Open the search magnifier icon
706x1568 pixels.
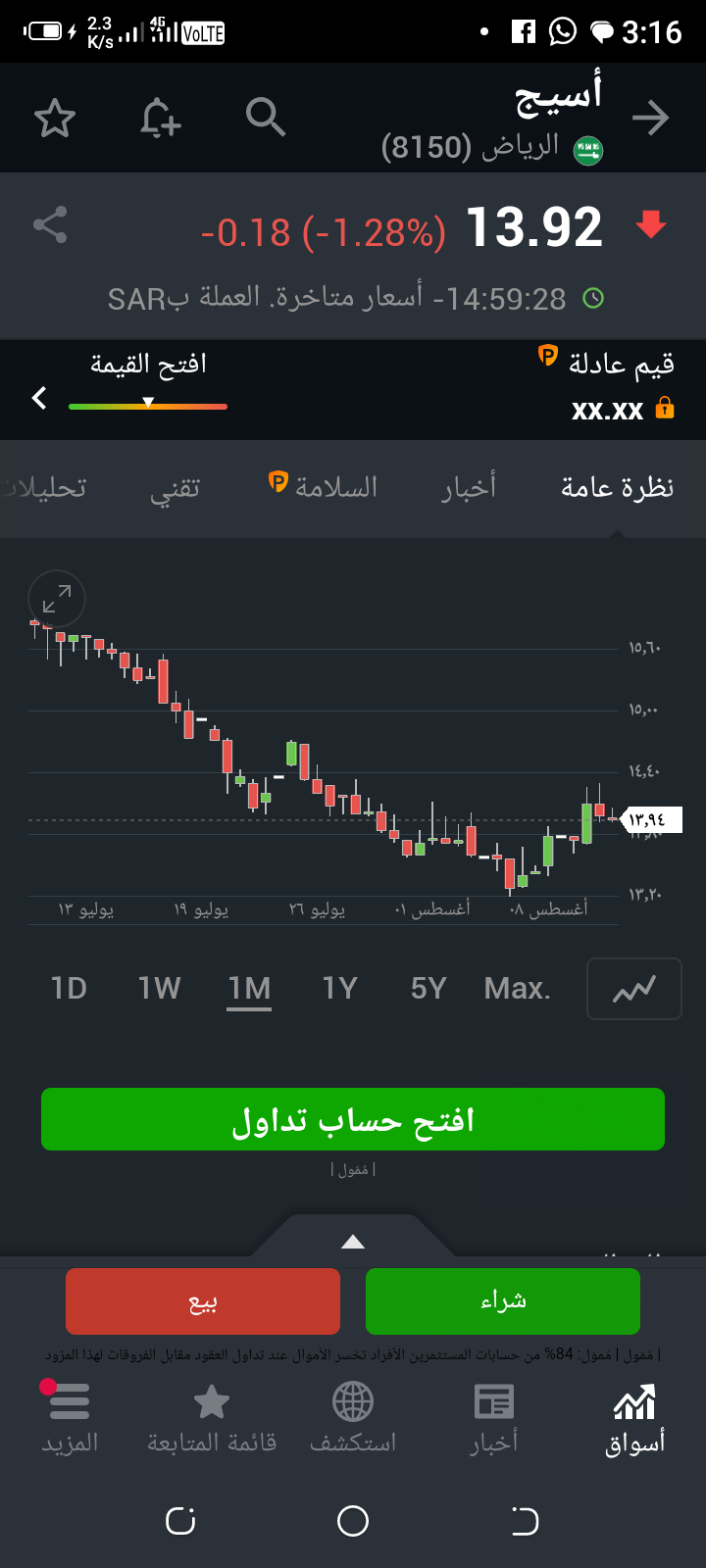(x=266, y=118)
